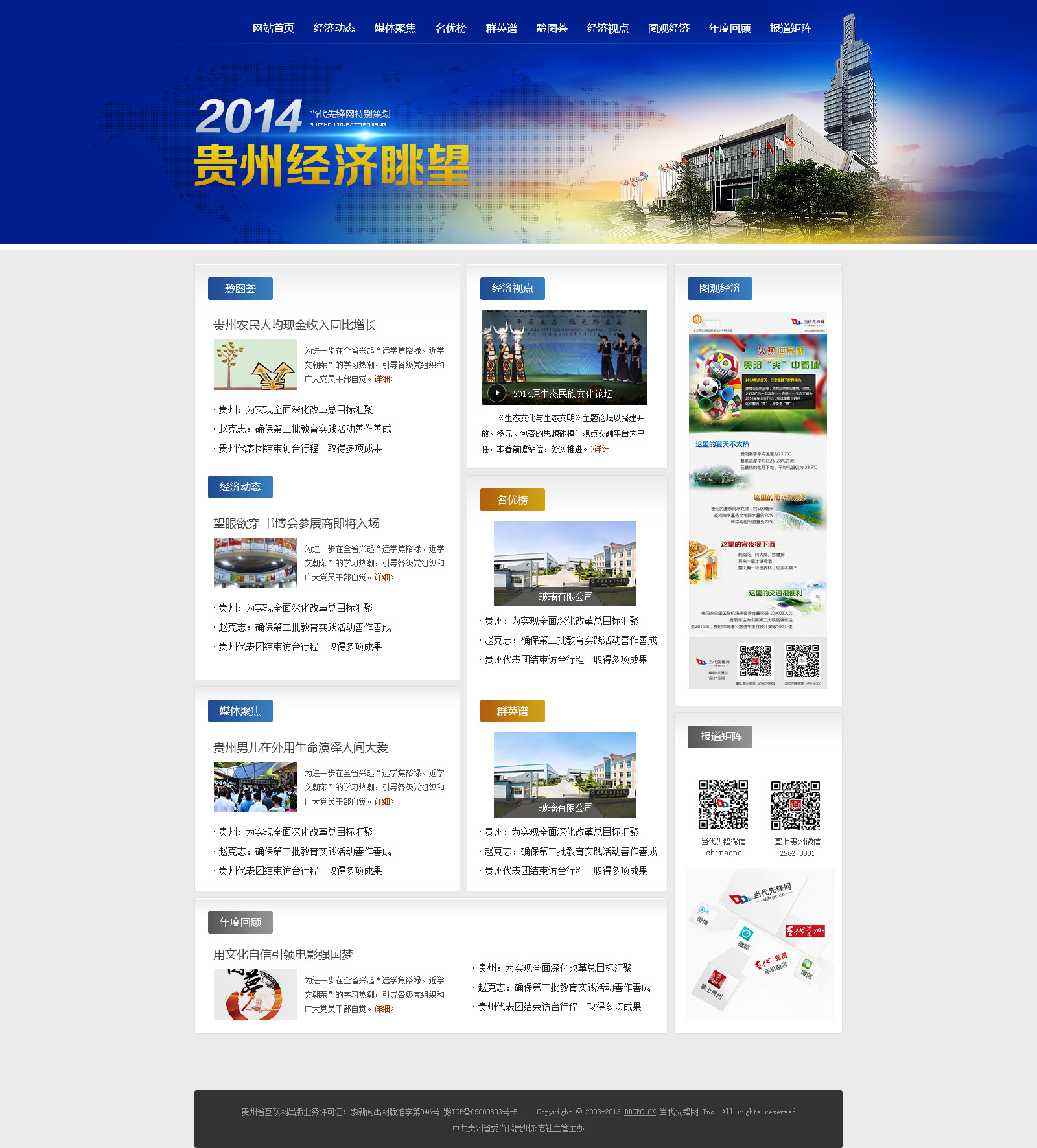Go to 媒体聚焦 in top navigation
The width and height of the screenshot is (1037, 1148).
point(395,29)
